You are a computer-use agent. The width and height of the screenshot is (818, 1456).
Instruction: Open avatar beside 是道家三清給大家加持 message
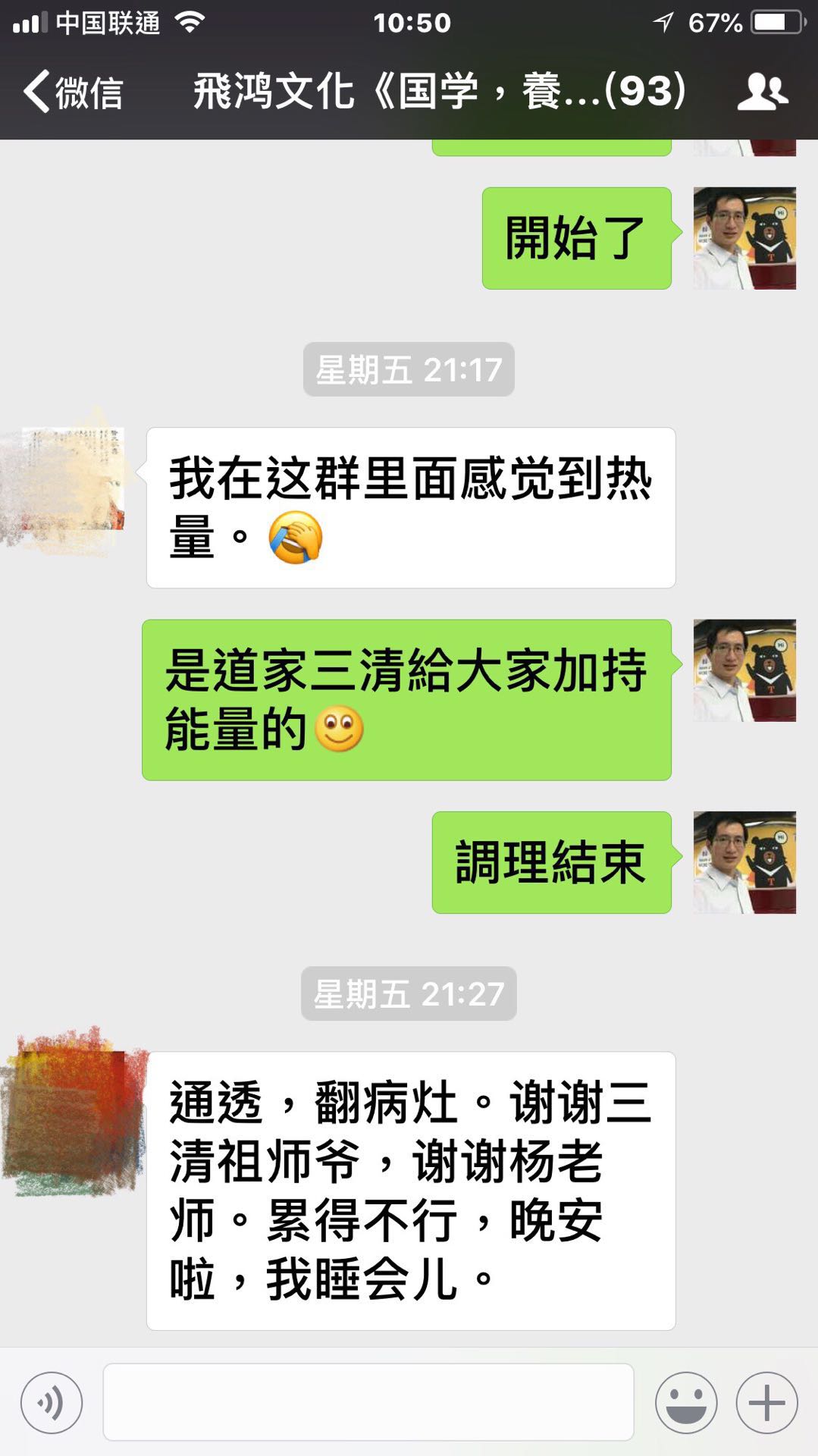click(744, 670)
